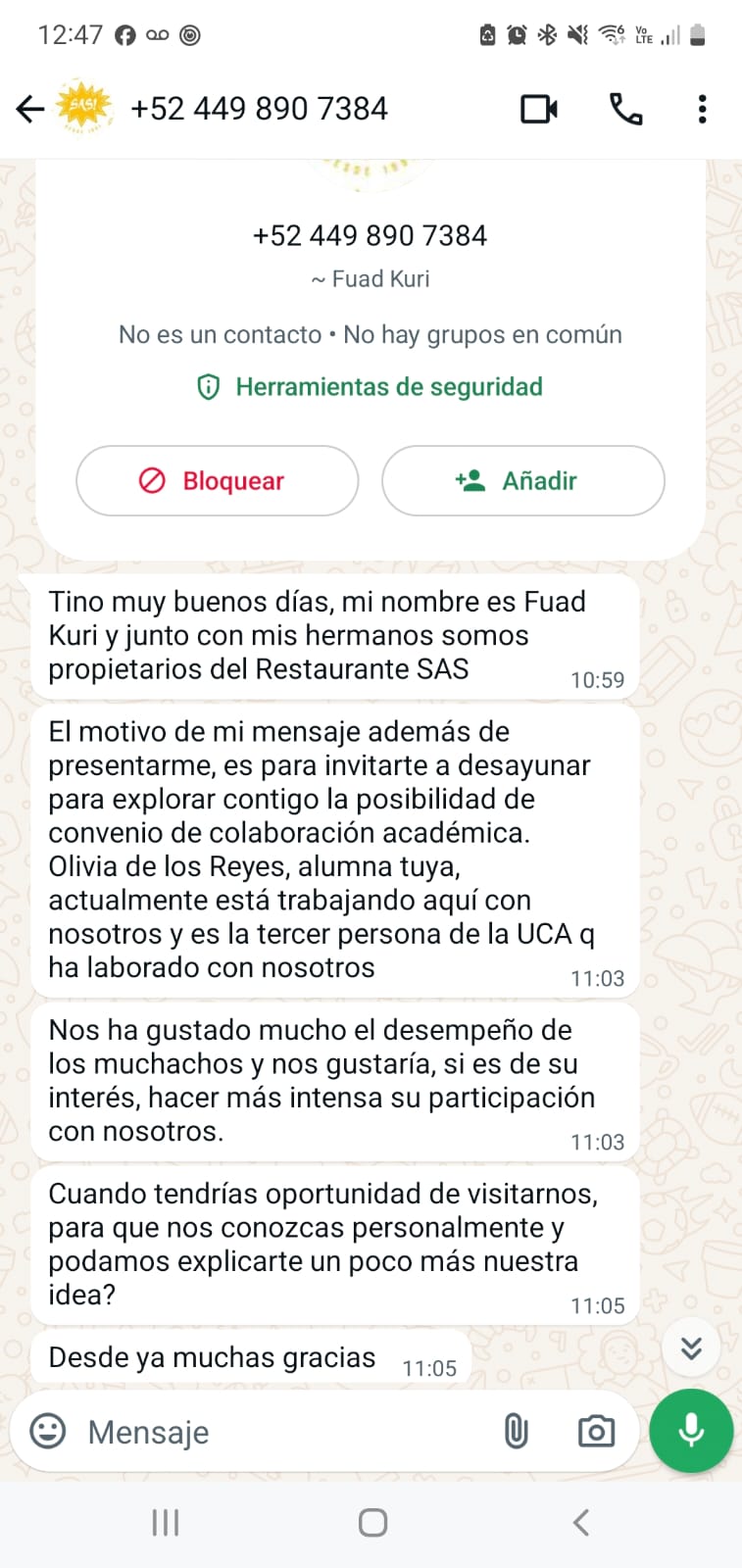The image size is (742, 1568).
Task: Open the recent apps view
Action: [x=166, y=1522]
